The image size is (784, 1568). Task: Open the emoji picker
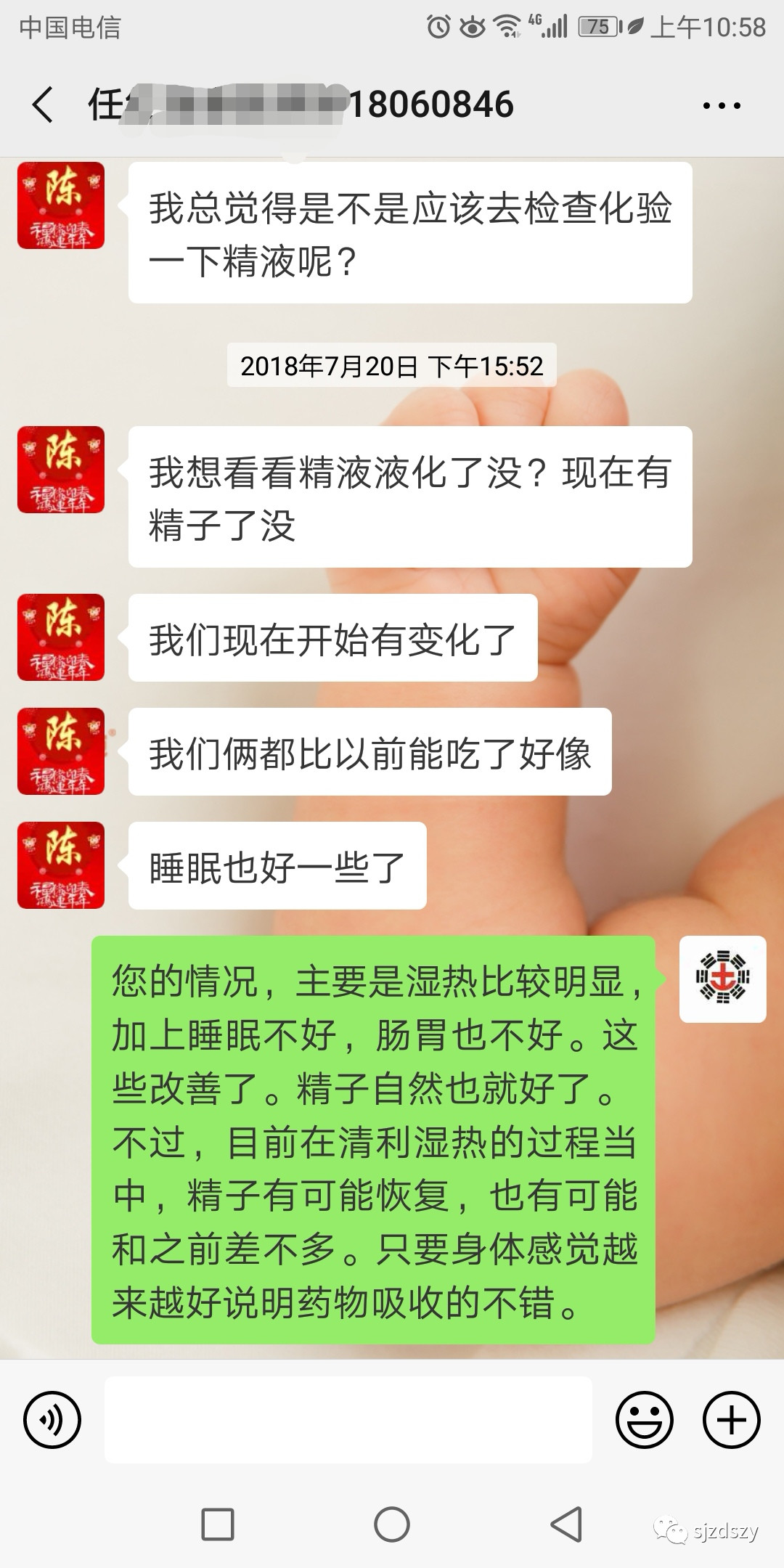(645, 1419)
